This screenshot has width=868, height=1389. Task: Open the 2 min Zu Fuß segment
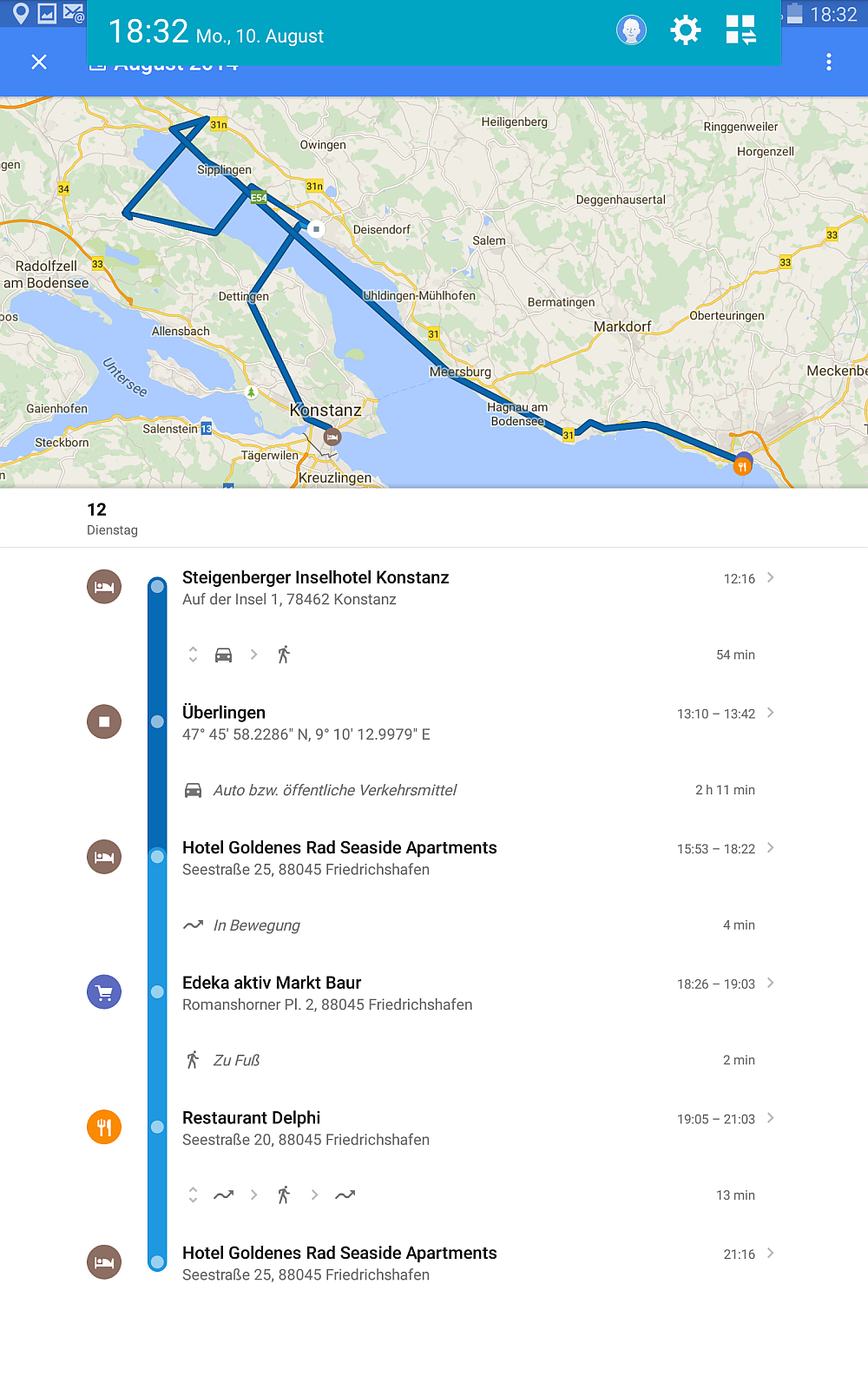pyautogui.click(x=469, y=1060)
